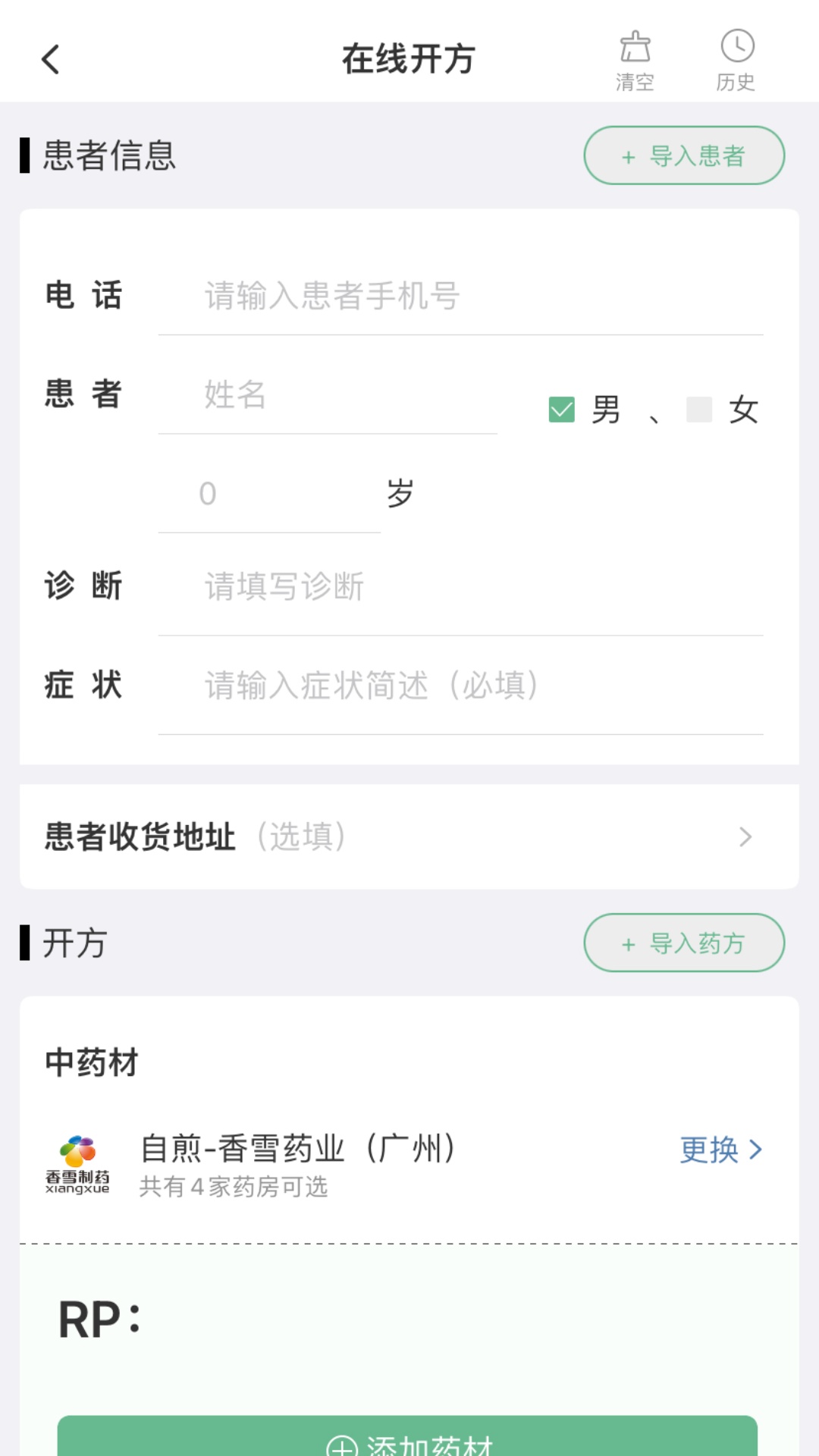This screenshot has width=819, height=1456.
Task: Check the 女 female checkbox
Action: pyautogui.click(x=699, y=409)
